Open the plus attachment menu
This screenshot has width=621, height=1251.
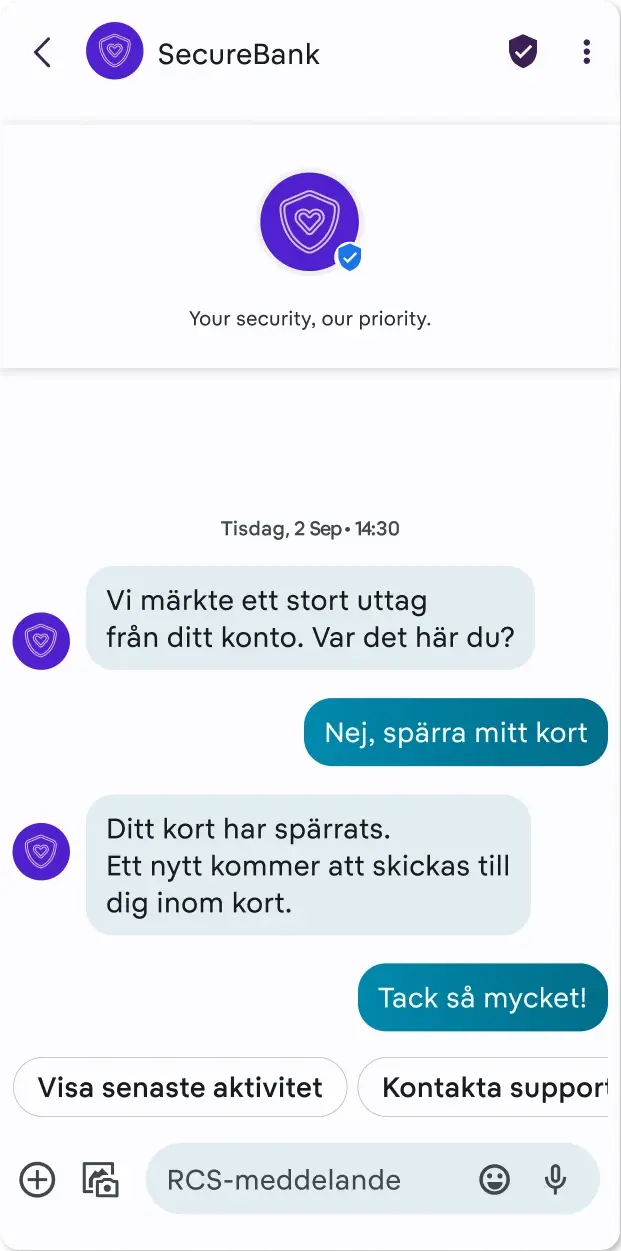pyautogui.click(x=38, y=1180)
